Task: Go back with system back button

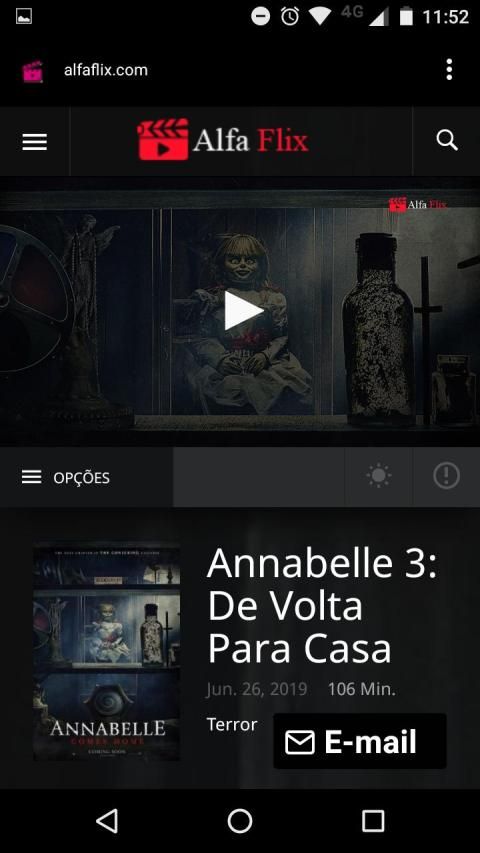Action: [107, 820]
